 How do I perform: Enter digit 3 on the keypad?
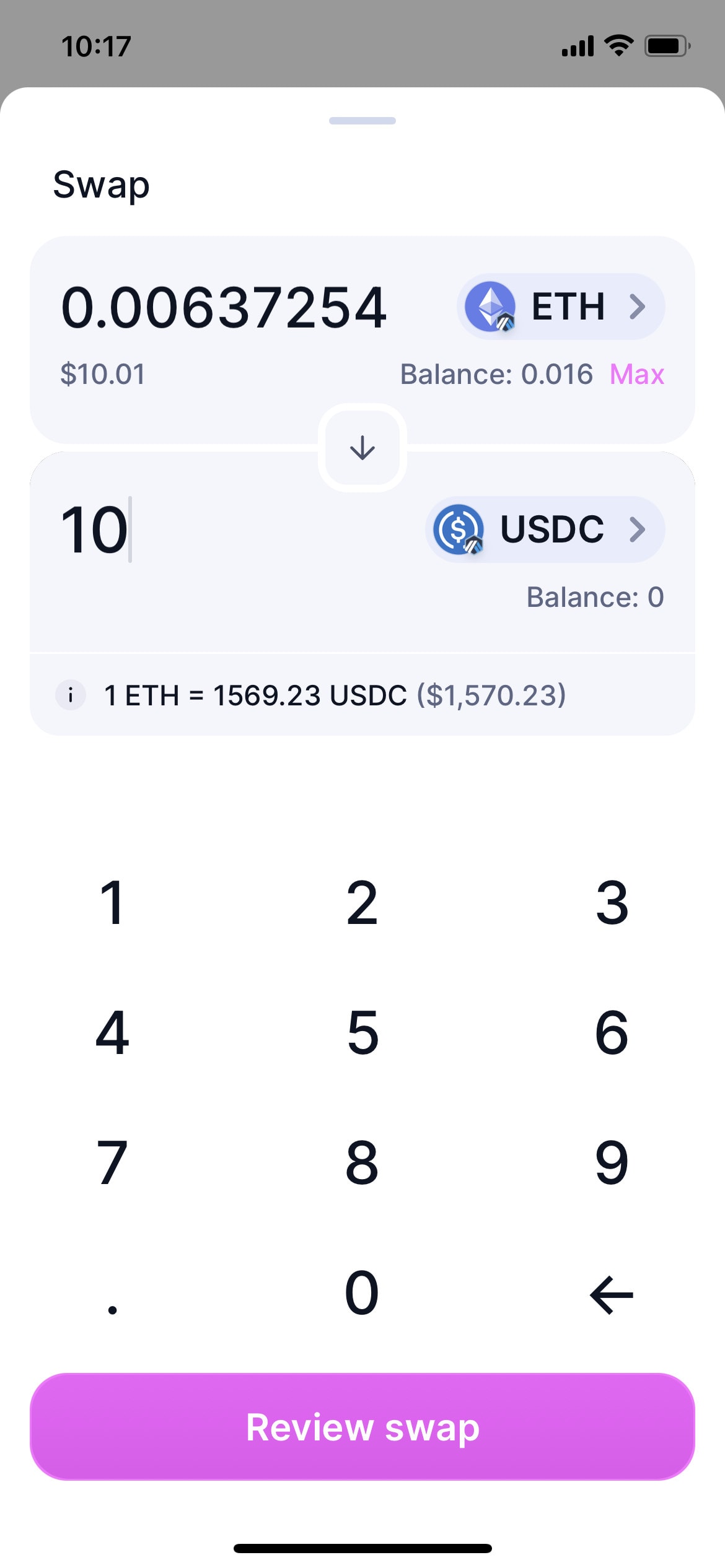(x=612, y=902)
